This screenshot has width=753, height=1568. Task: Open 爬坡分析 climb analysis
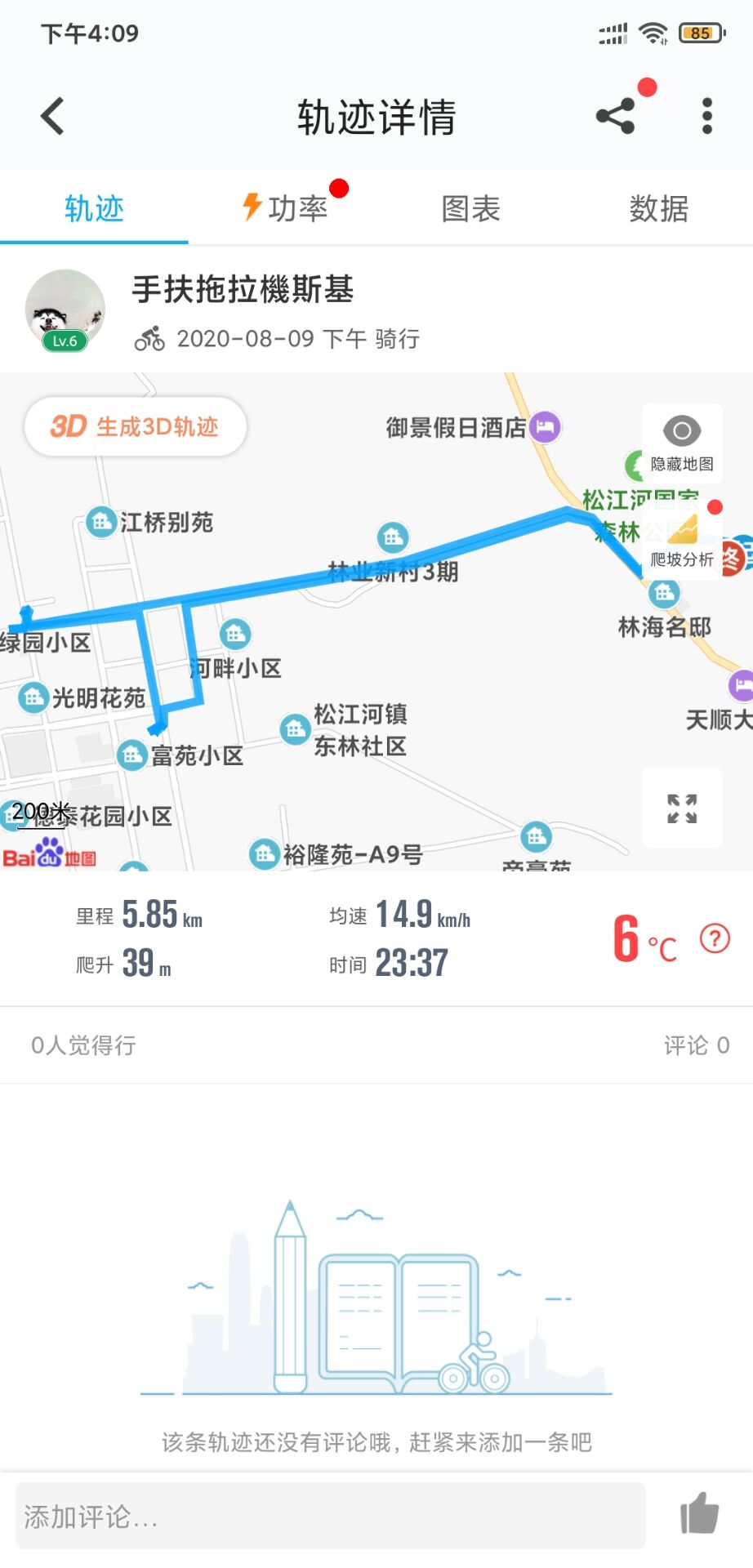click(682, 539)
